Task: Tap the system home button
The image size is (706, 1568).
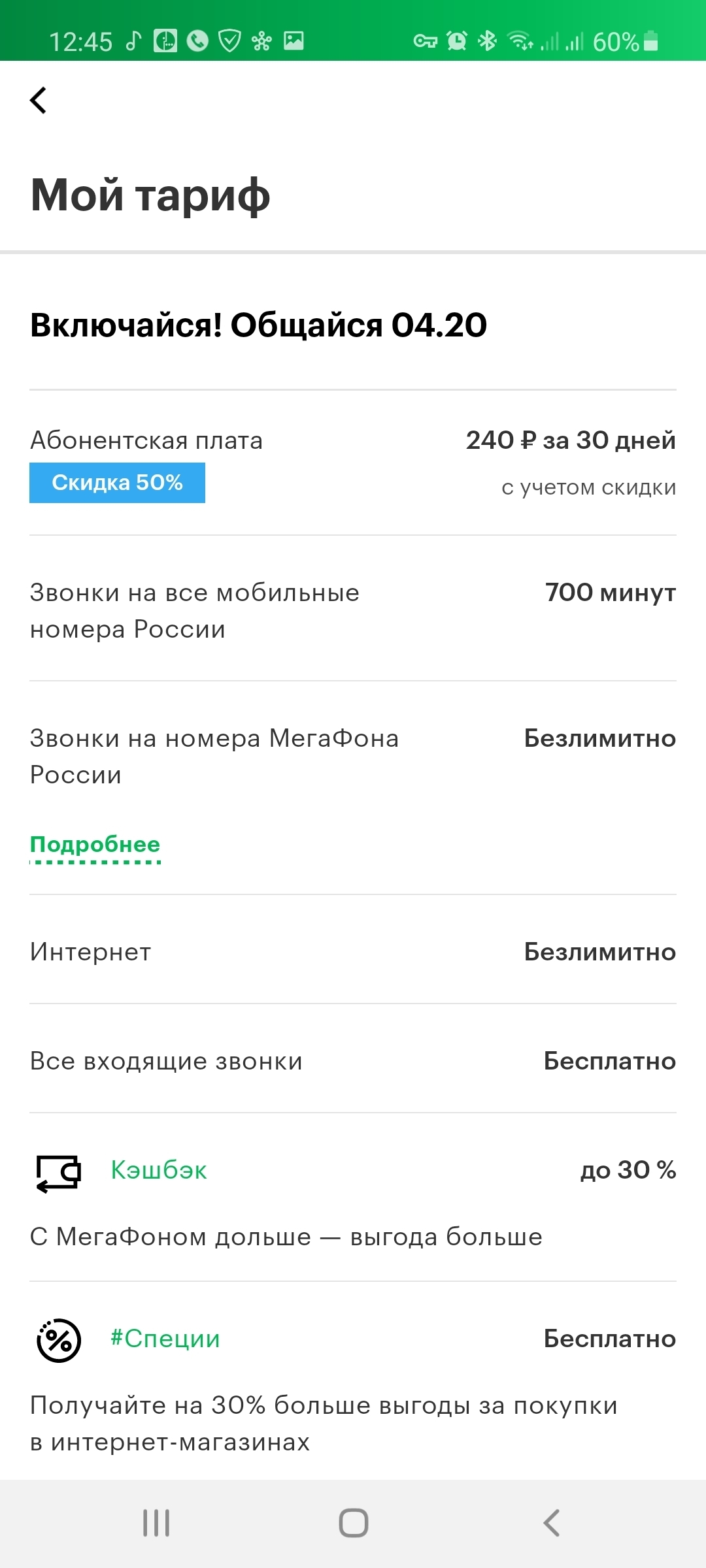Action: click(x=353, y=1523)
